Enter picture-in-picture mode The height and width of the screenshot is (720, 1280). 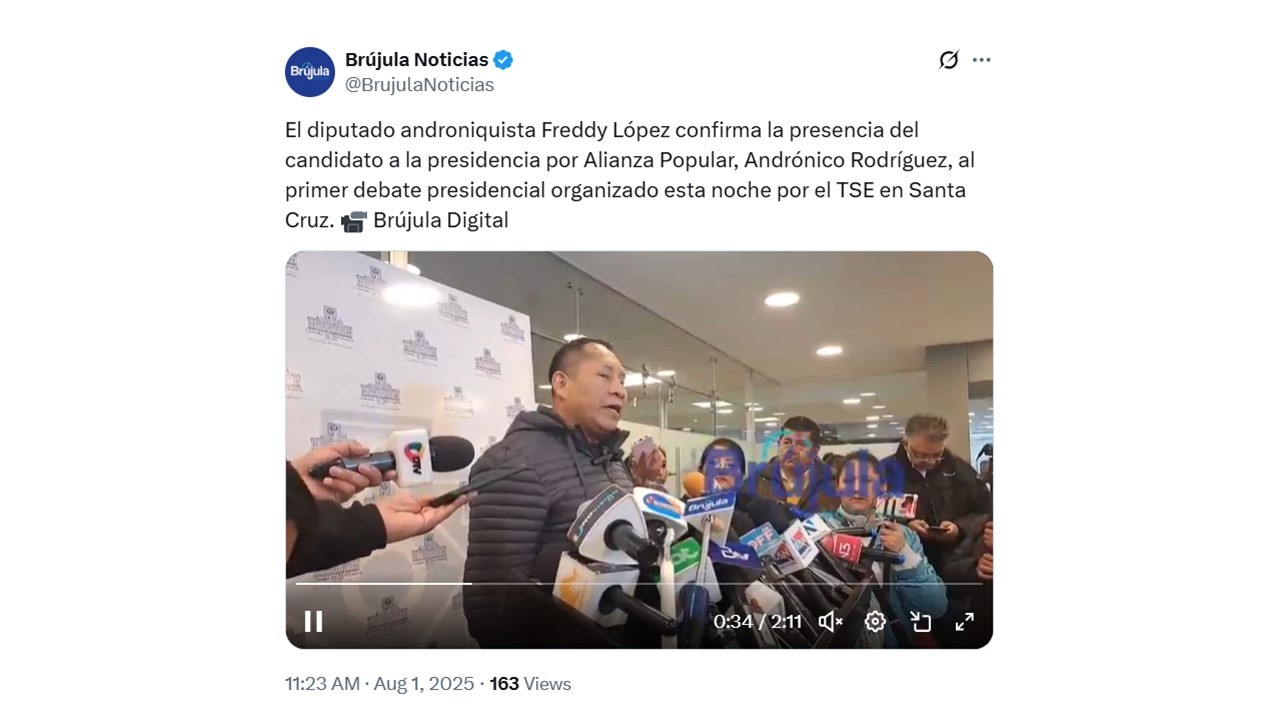(x=921, y=622)
